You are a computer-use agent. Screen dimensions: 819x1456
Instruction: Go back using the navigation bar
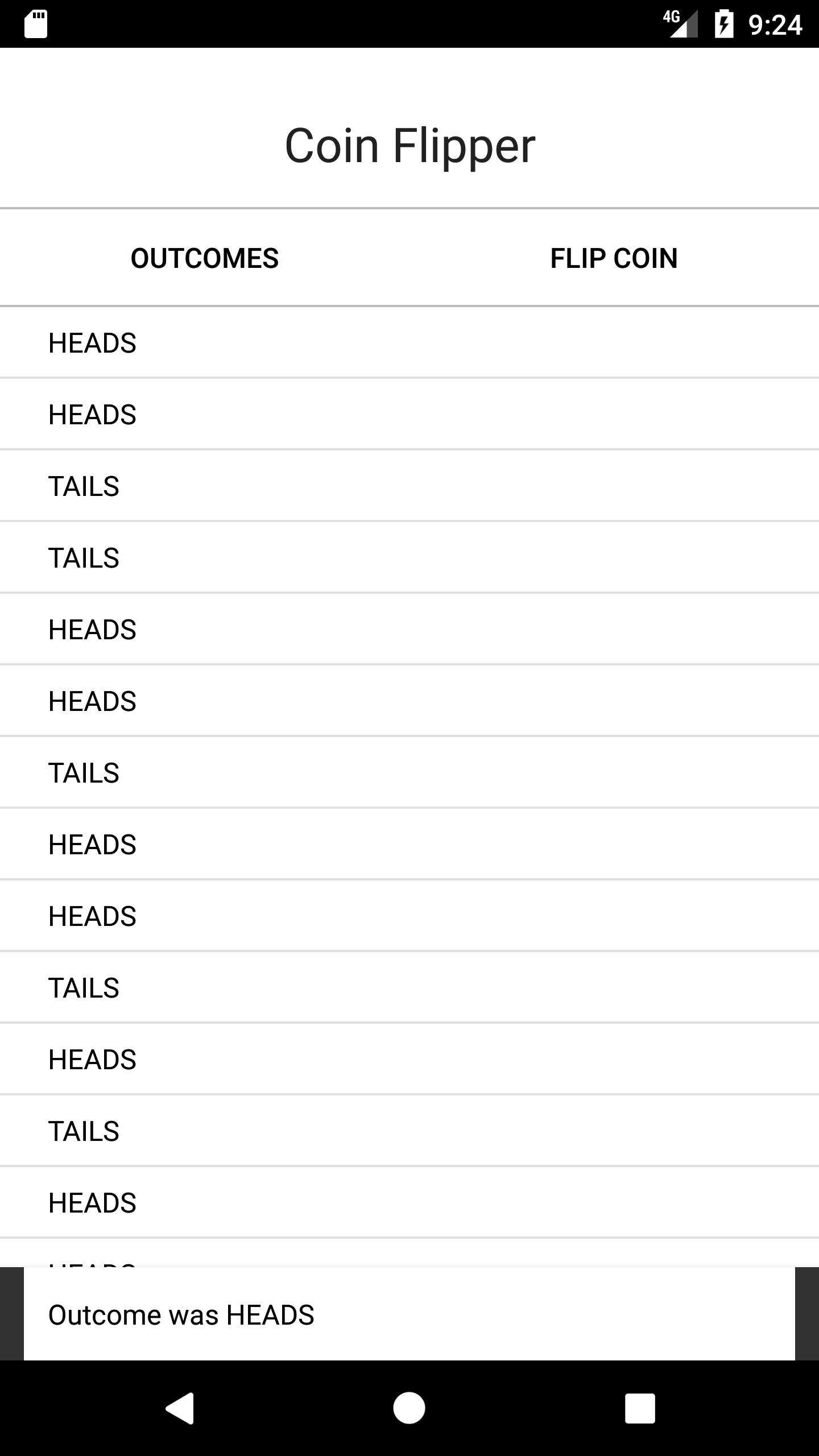pyautogui.click(x=180, y=1408)
